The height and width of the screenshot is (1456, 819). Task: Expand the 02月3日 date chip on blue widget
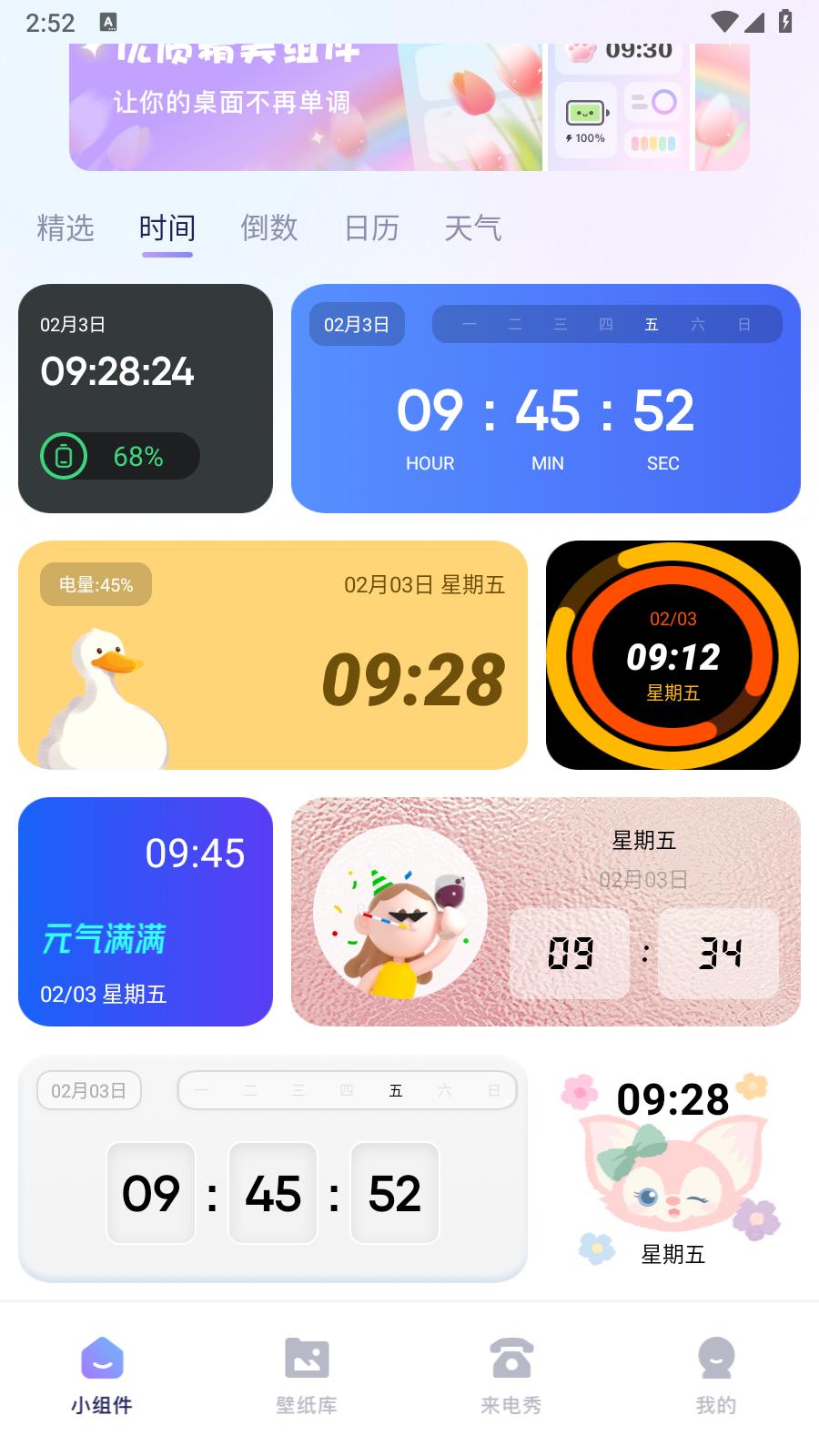point(357,324)
